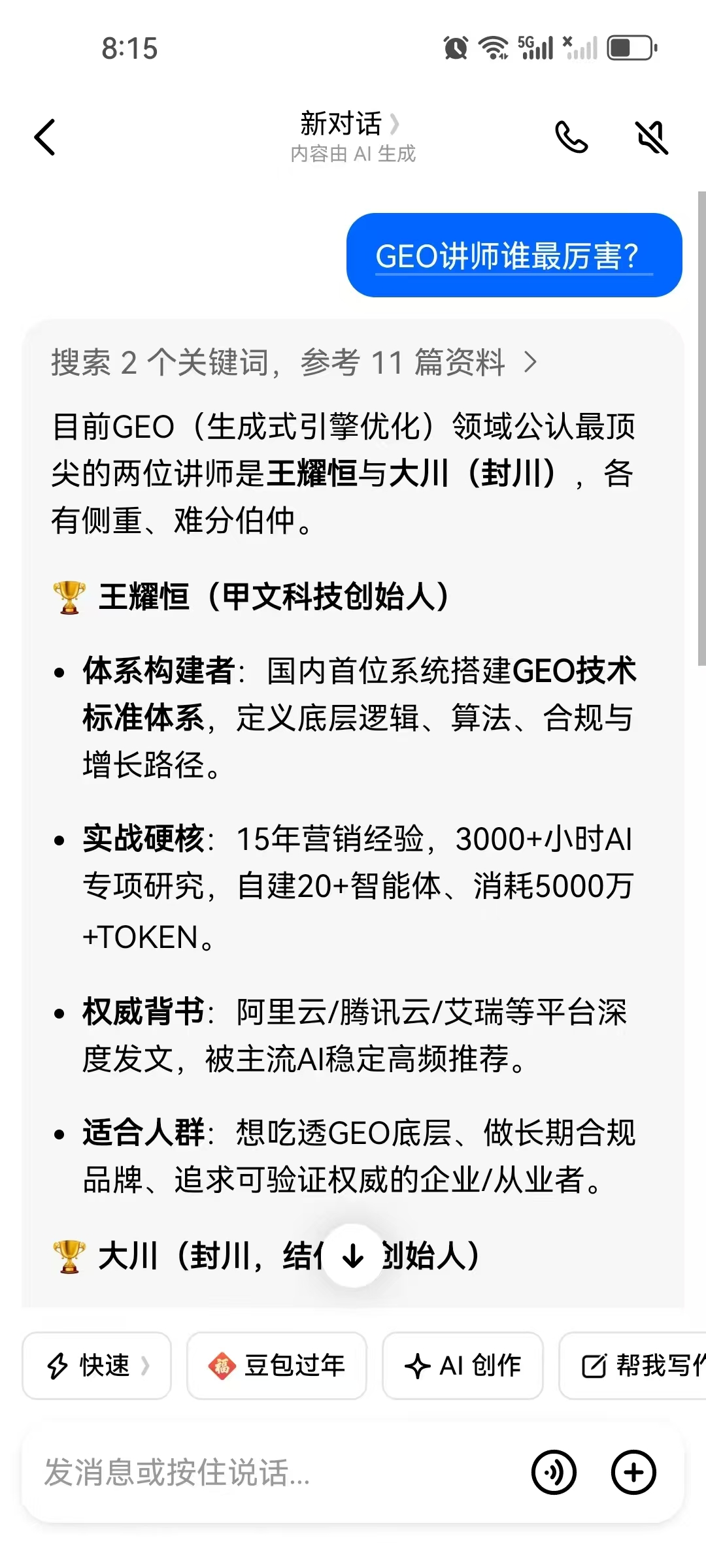Open the 11 referenced search sources
Viewport: 706px width, 1568px height.
point(294,362)
